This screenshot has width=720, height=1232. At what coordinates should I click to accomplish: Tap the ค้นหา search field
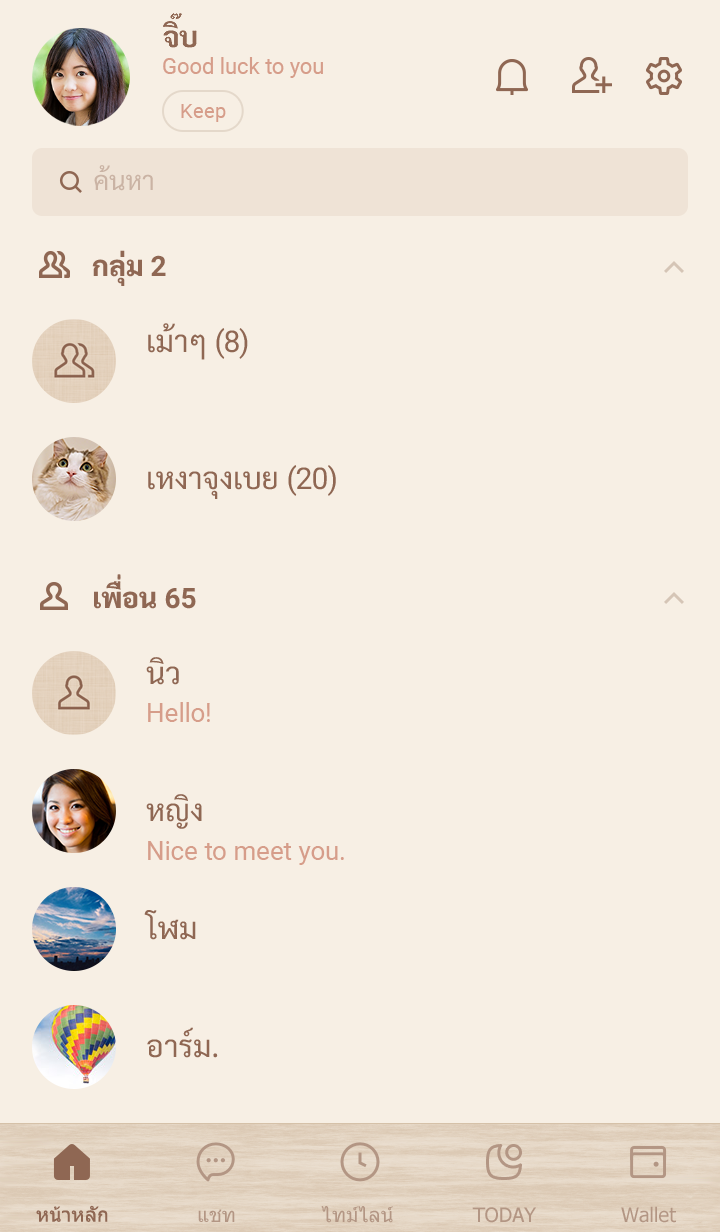(x=360, y=182)
